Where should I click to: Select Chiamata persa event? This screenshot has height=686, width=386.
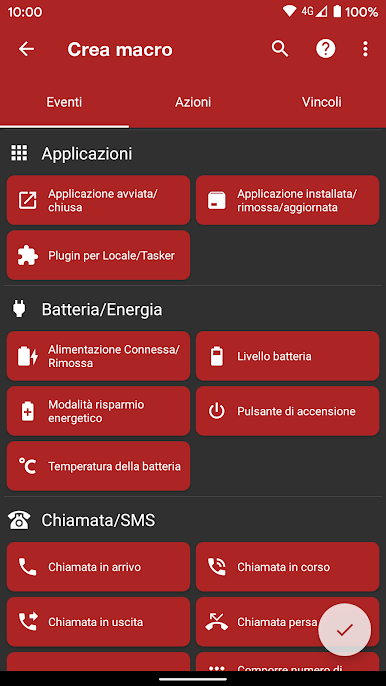[x=263, y=622]
